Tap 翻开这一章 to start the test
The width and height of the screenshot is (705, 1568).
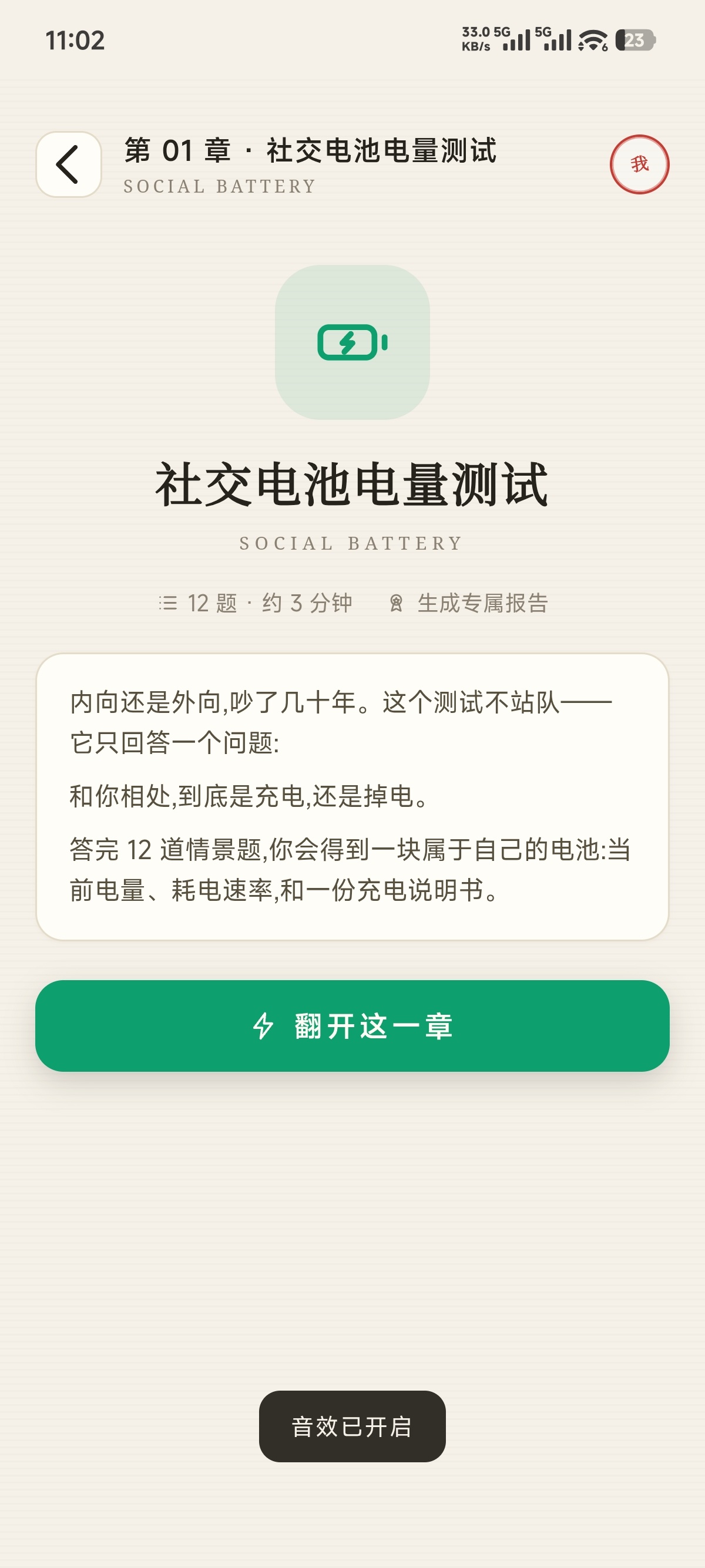pos(352,1025)
